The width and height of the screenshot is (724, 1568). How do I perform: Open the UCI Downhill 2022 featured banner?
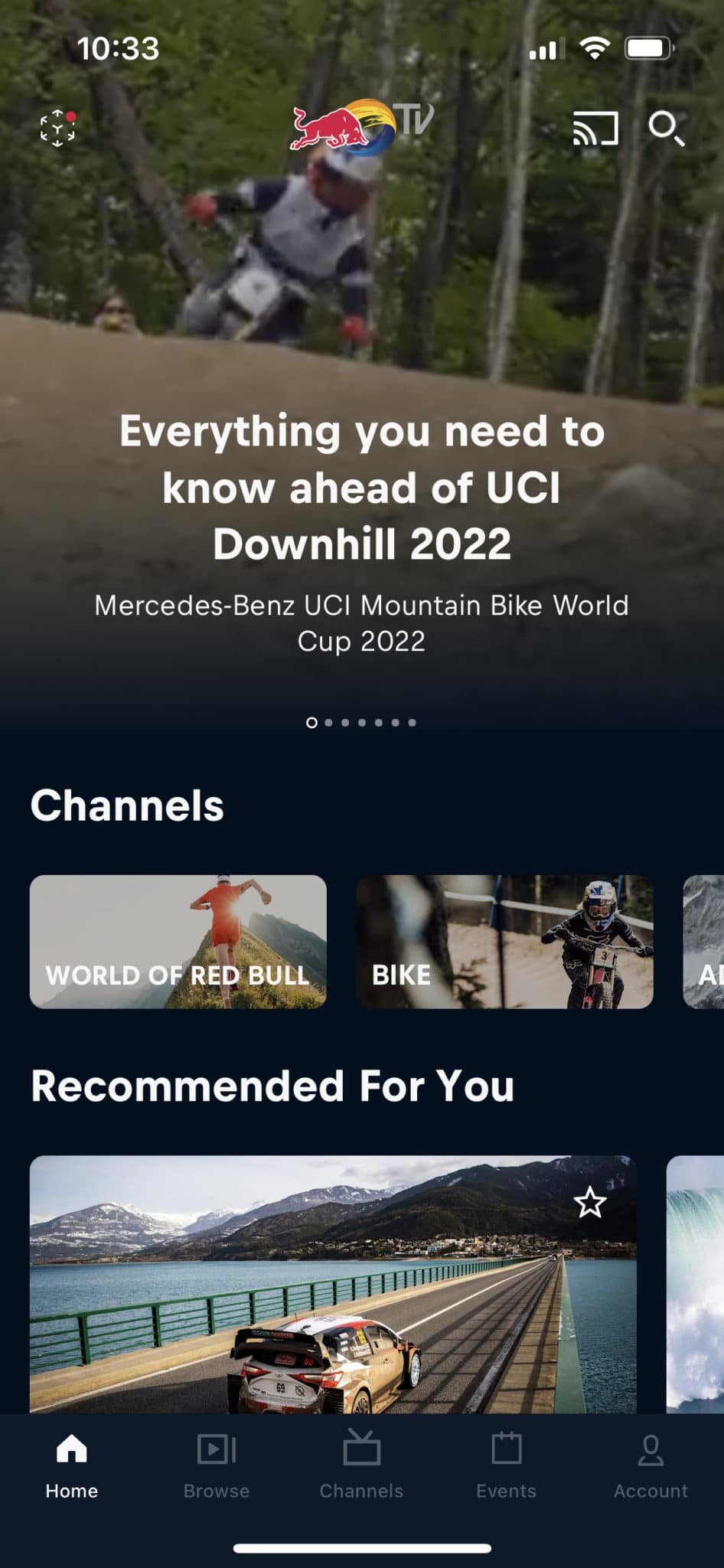pos(362,490)
